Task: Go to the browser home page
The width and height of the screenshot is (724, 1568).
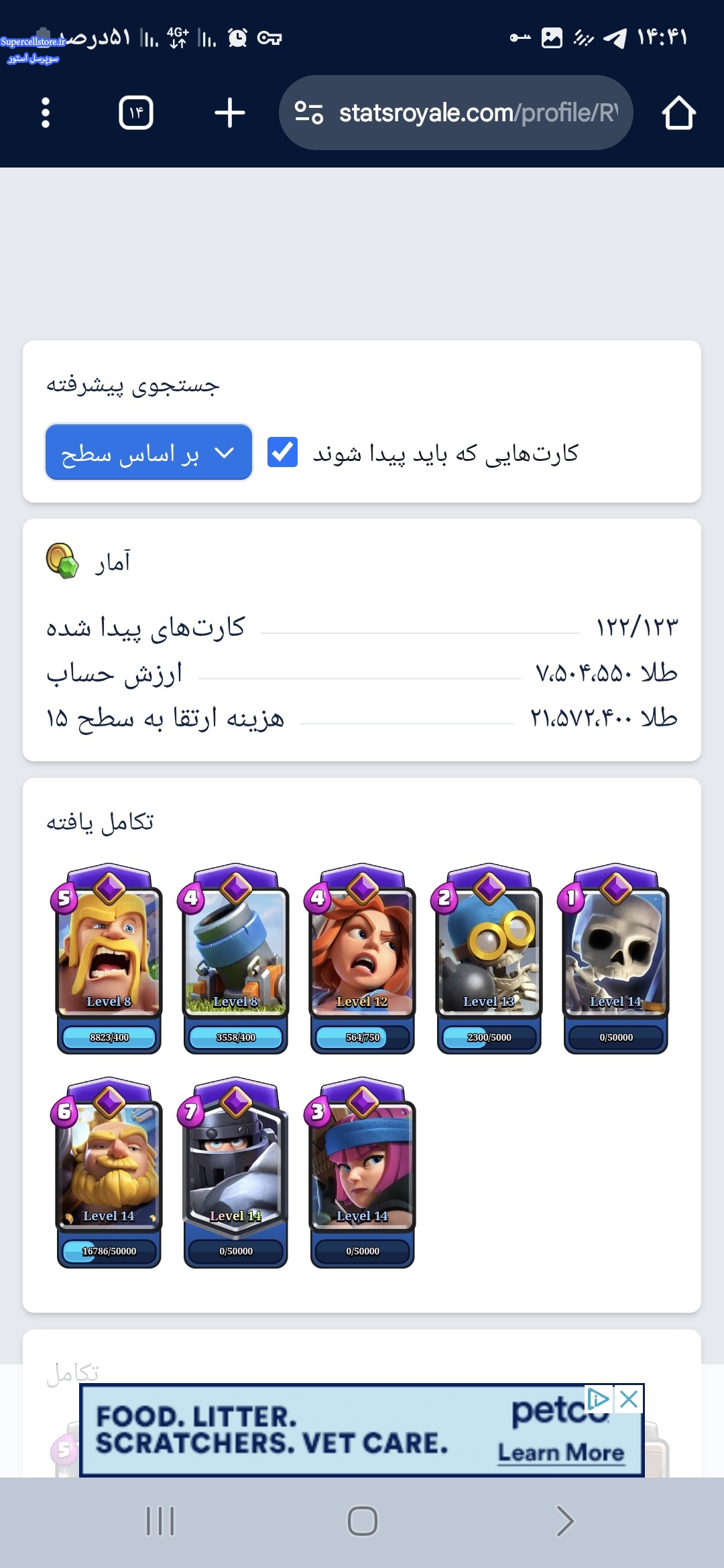Action: [678, 113]
